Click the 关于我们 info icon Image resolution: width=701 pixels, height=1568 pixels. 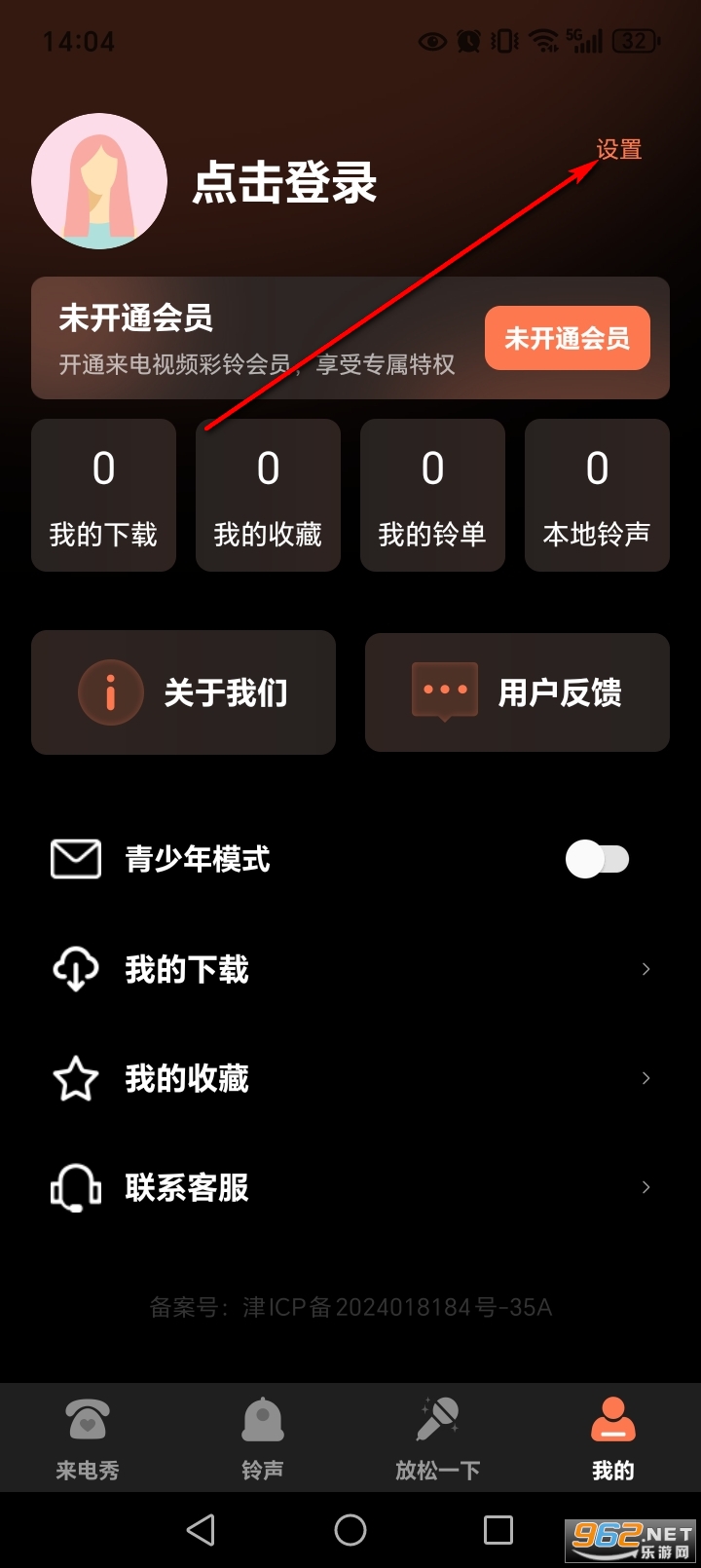(109, 691)
